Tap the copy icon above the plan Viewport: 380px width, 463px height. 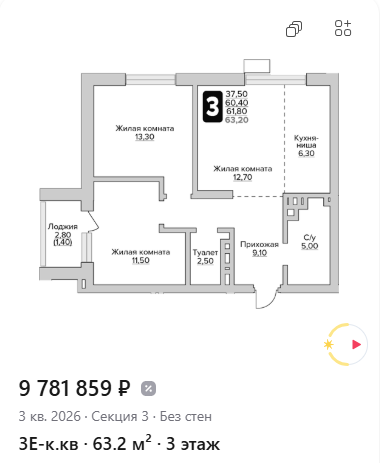pos(294,29)
